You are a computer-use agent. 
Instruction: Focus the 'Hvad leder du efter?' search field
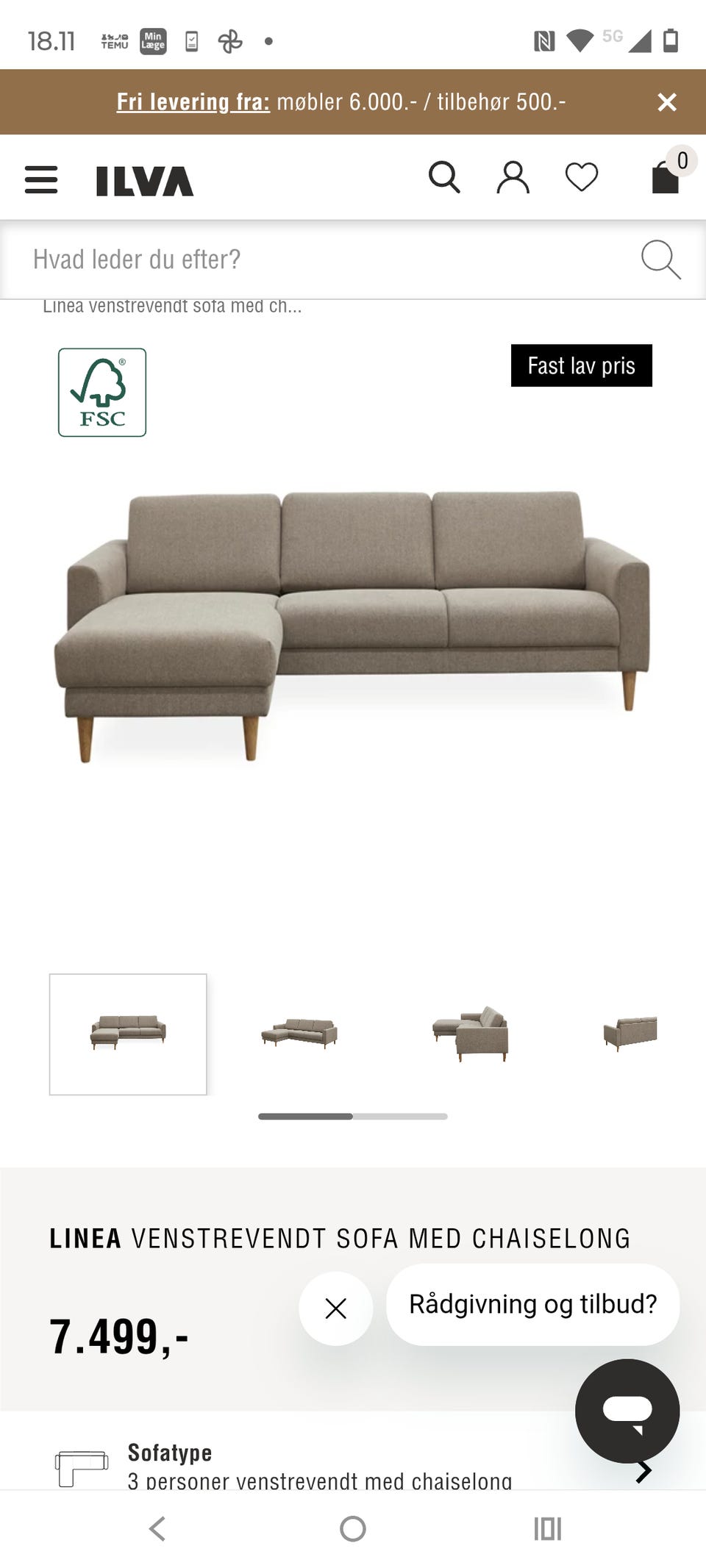(x=353, y=259)
